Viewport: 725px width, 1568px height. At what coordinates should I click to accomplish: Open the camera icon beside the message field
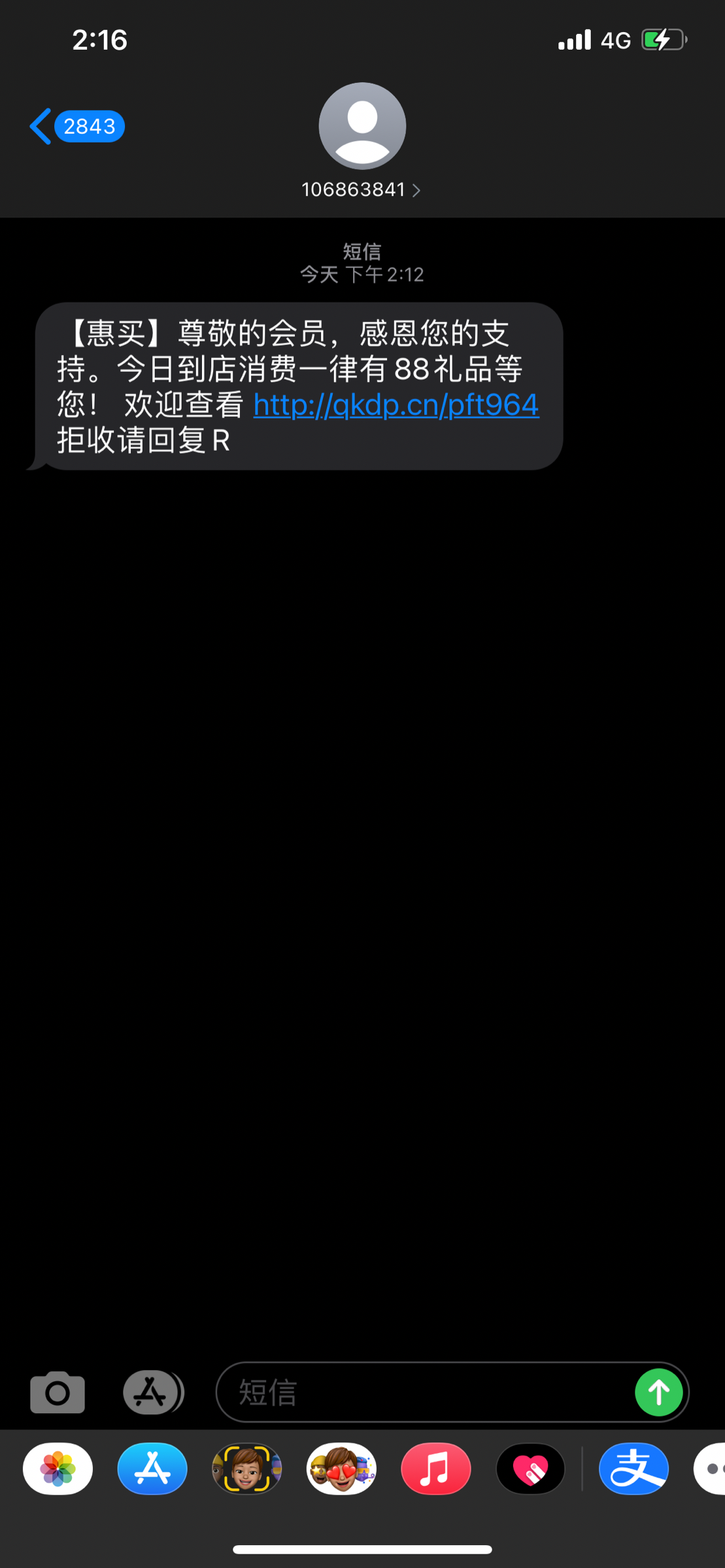[x=58, y=1392]
